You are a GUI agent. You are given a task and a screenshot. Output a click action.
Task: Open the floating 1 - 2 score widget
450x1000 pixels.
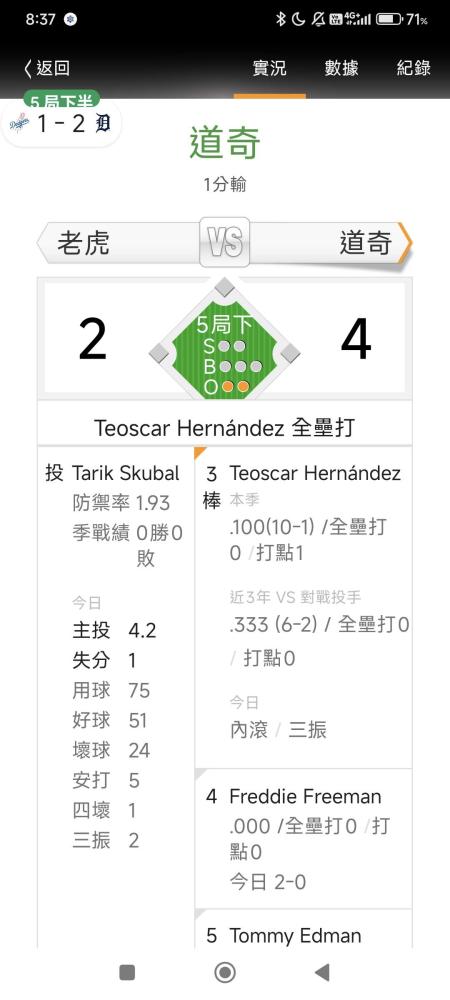tap(61, 122)
